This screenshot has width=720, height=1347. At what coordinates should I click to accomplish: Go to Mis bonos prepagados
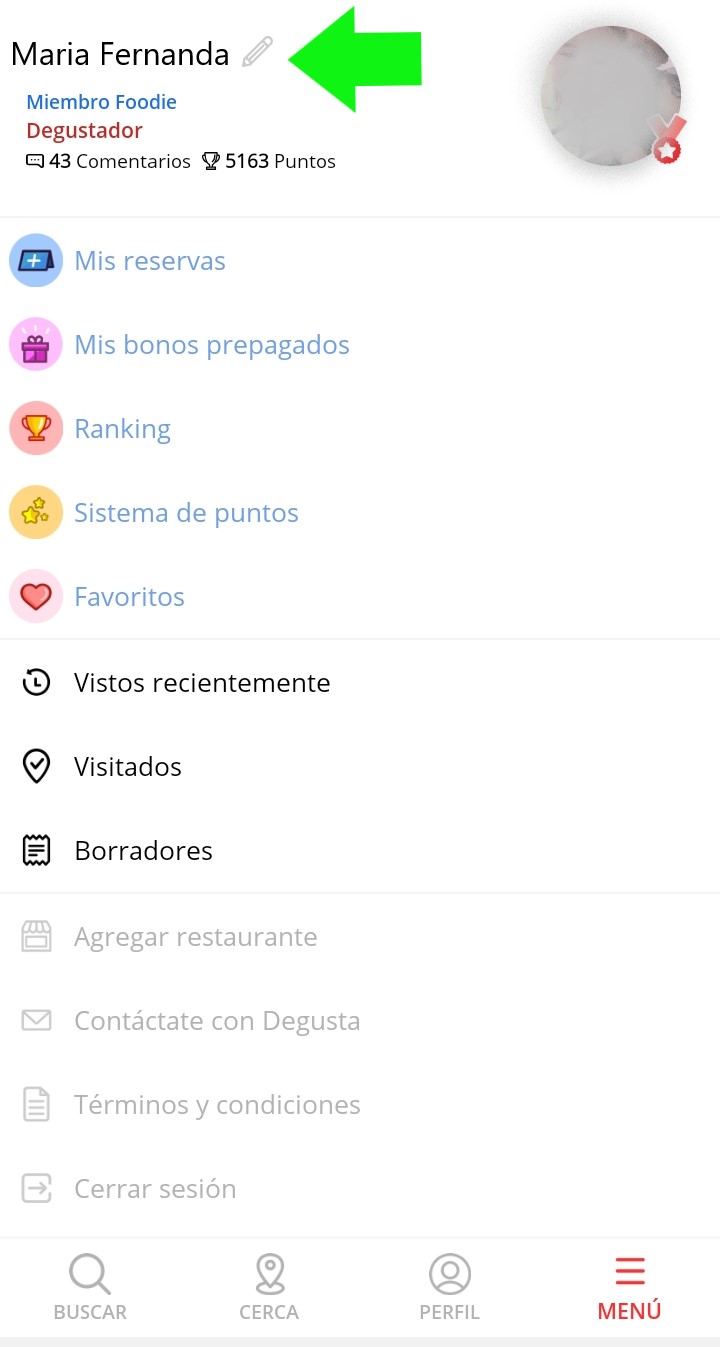click(x=211, y=345)
